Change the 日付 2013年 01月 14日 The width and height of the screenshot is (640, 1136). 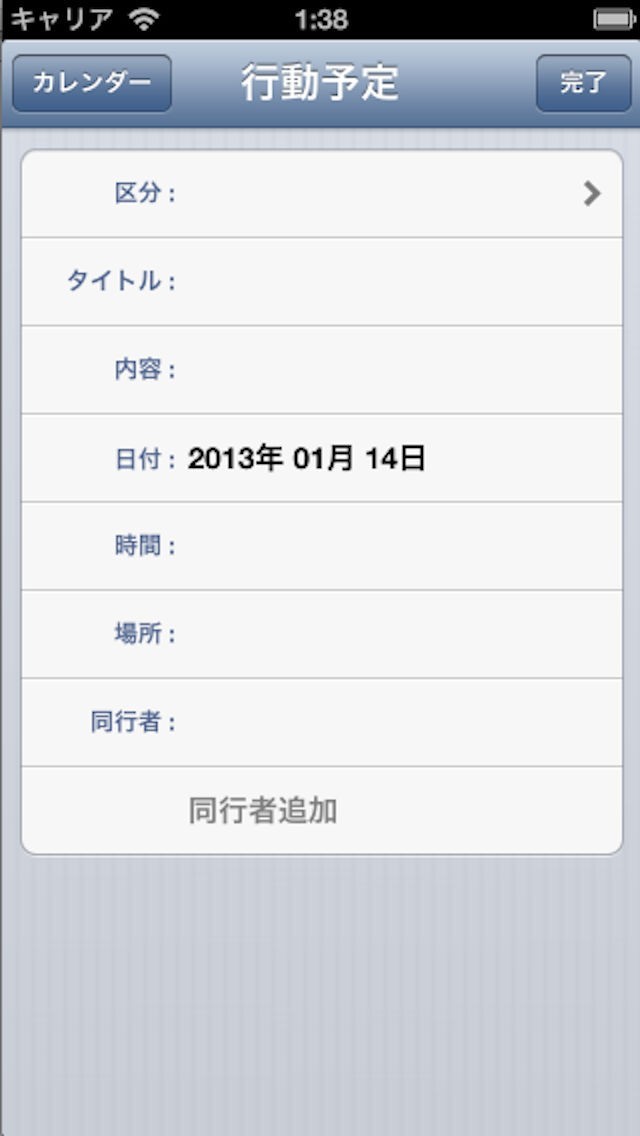point(308,459)
